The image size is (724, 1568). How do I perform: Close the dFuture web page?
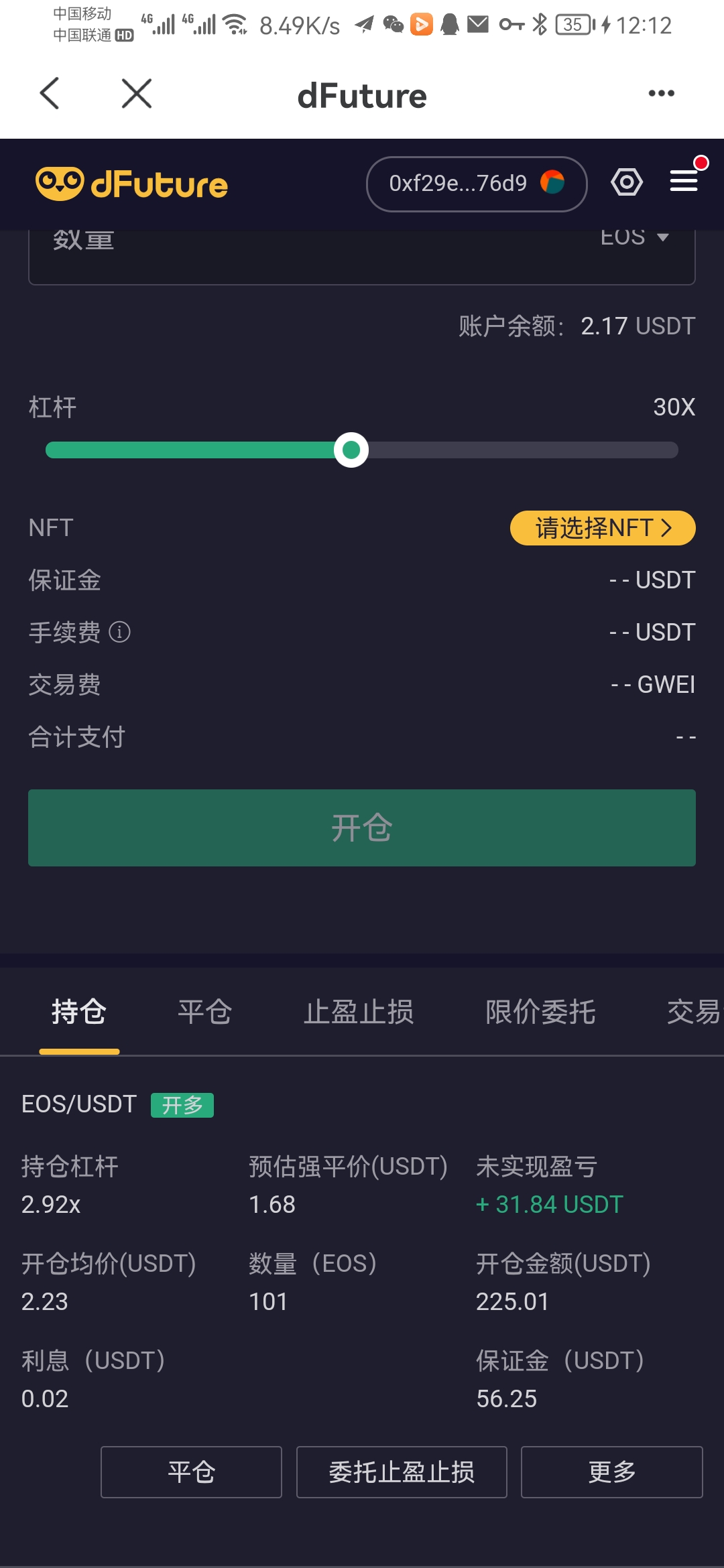pos(137,93)
